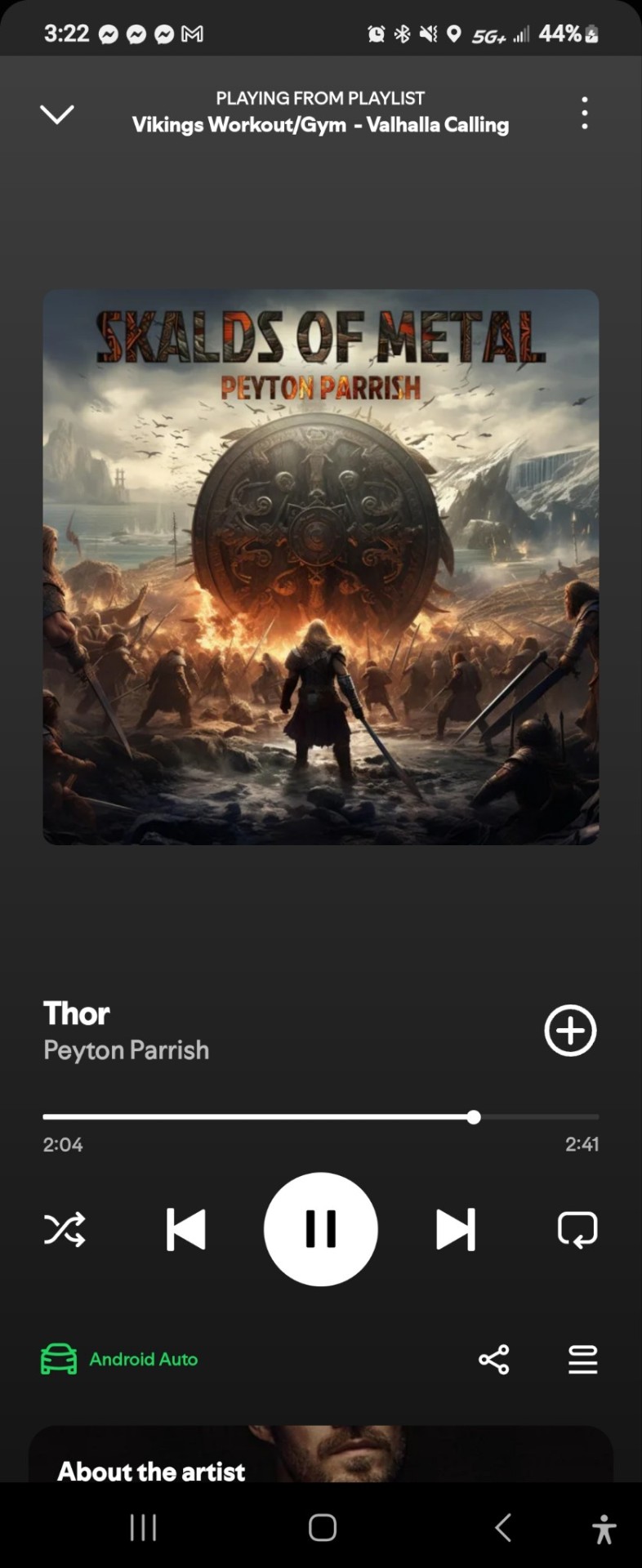Share this song
This screenshot has width=642, height=1568.
pos(493,1360)
